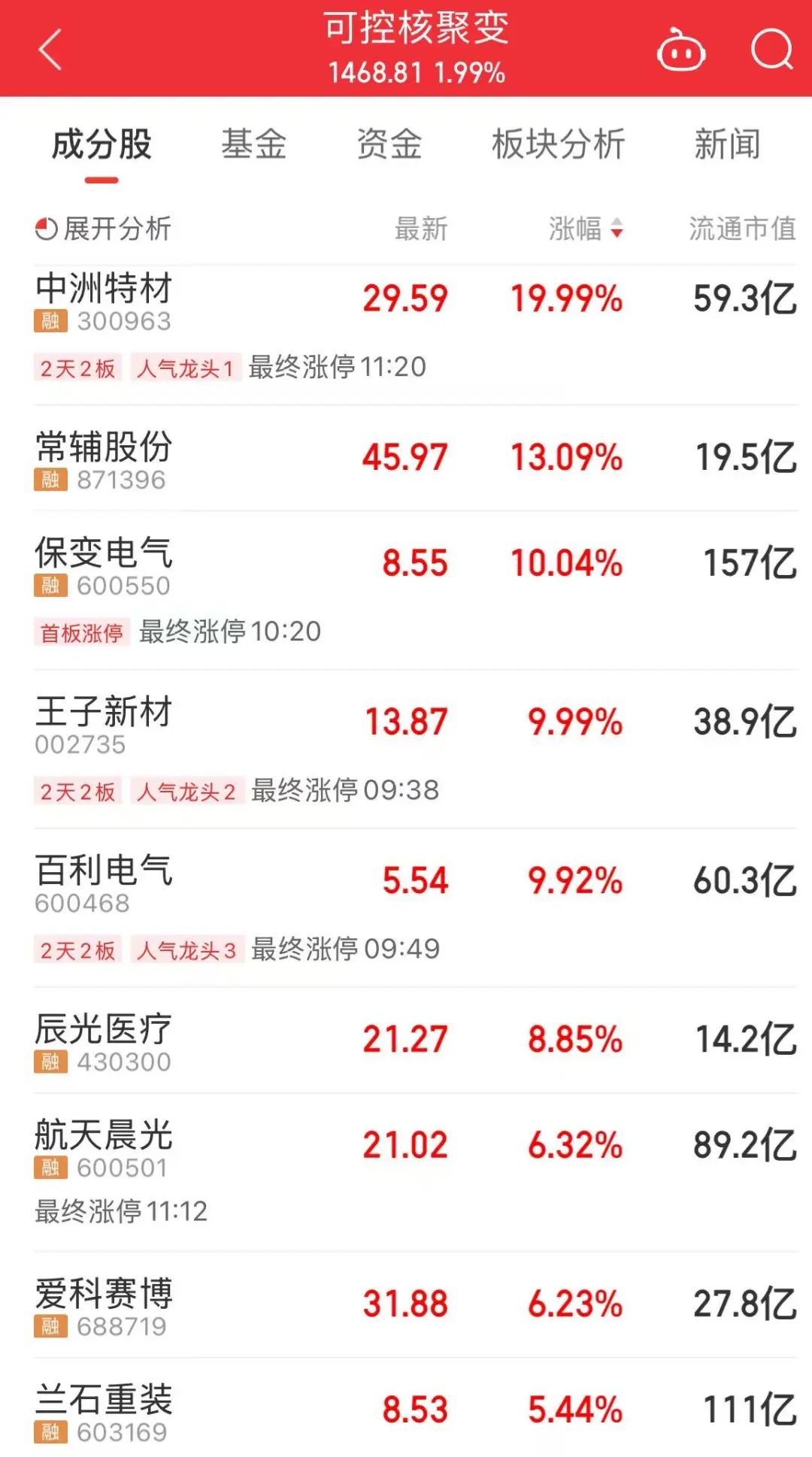The width and height of the screenshot is (812, 1457).
Task: Switch to the 新闻 tab
Action: [727, 144]
